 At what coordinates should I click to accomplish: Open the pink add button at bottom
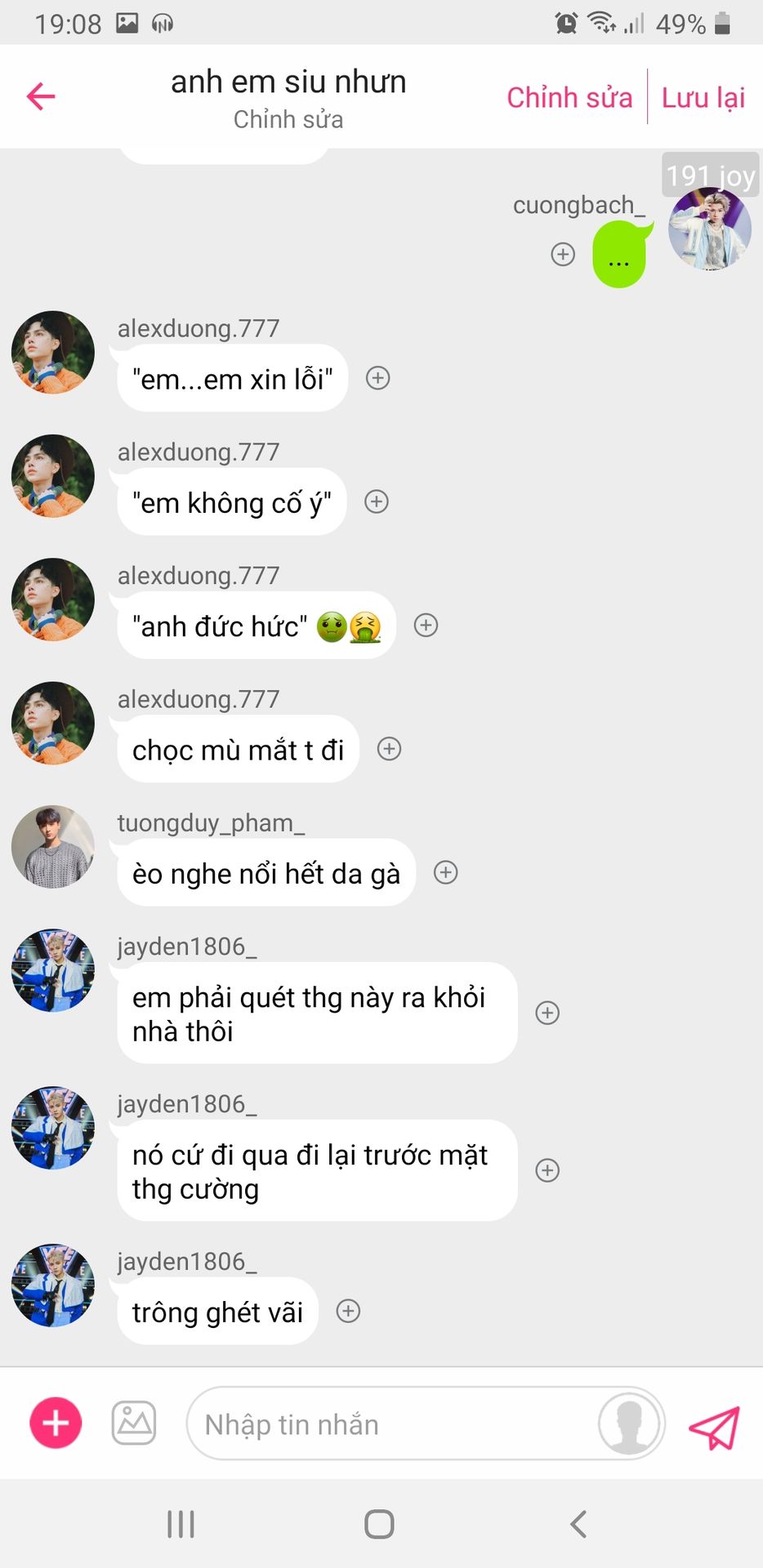56,1423
